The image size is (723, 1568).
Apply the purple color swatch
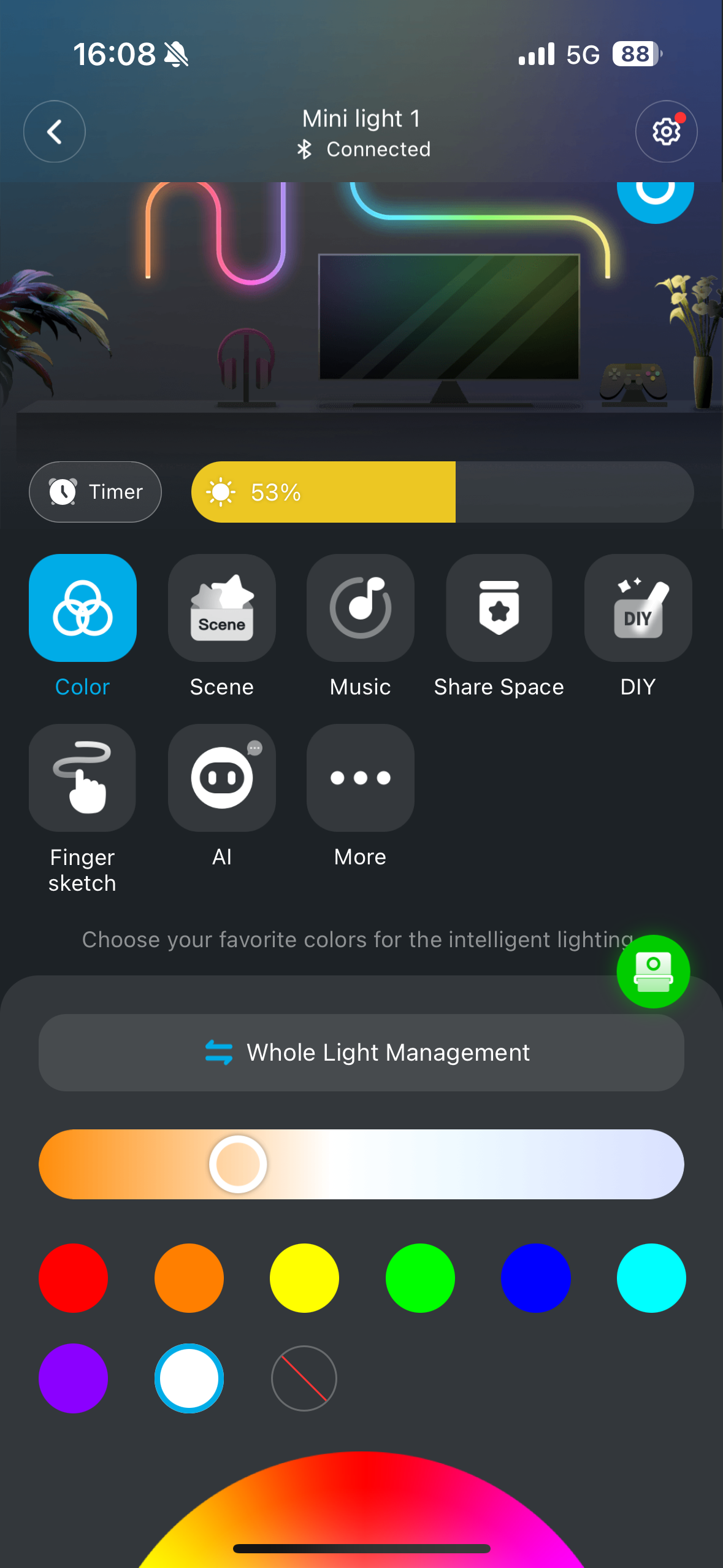tap(74, 1378)
